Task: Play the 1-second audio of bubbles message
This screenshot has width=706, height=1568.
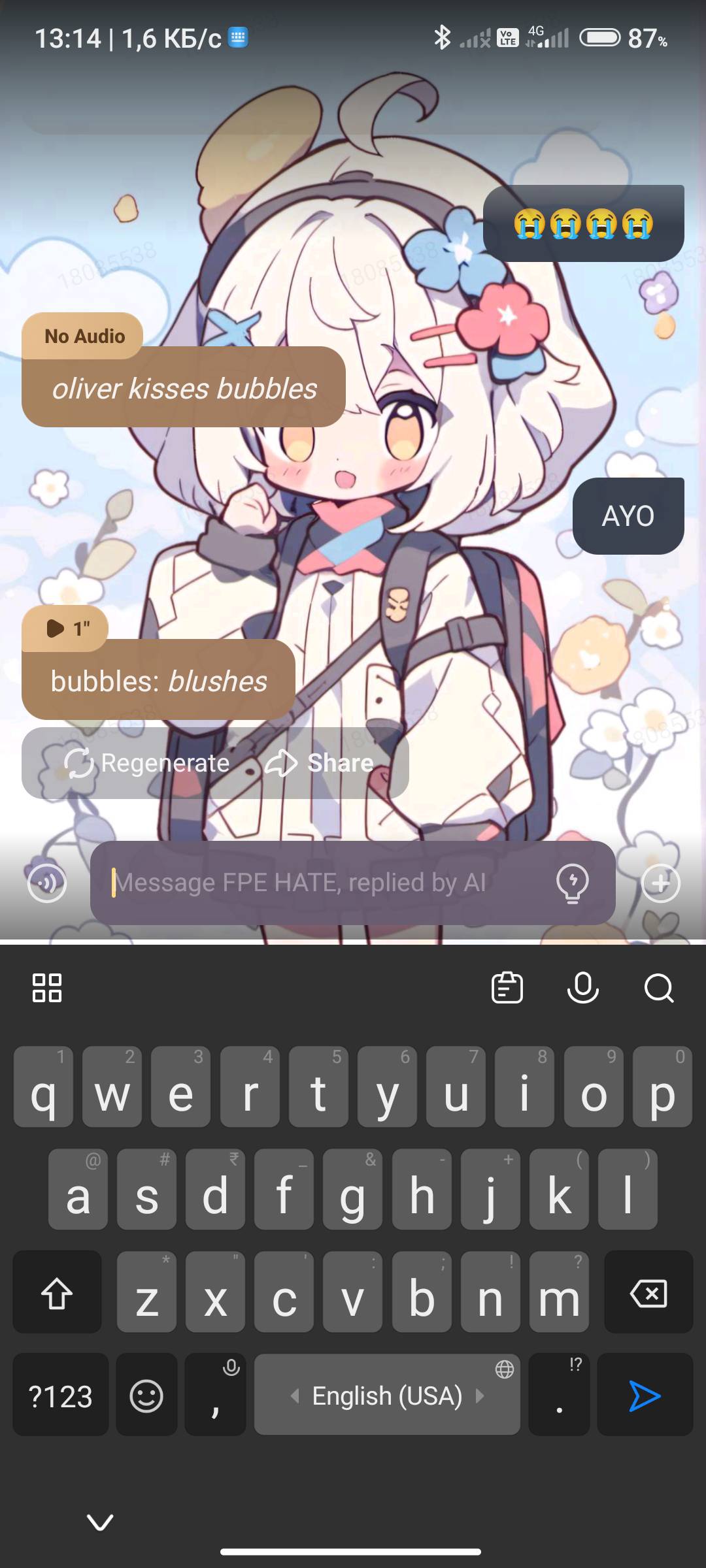Action: coord(65,629)
